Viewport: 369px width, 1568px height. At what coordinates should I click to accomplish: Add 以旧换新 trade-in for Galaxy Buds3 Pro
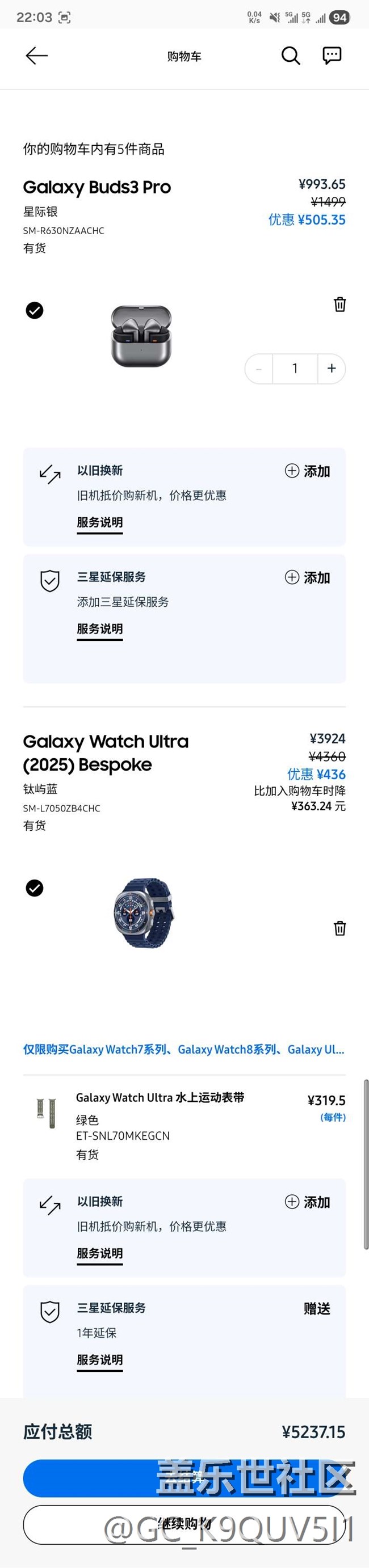(308, 471)
